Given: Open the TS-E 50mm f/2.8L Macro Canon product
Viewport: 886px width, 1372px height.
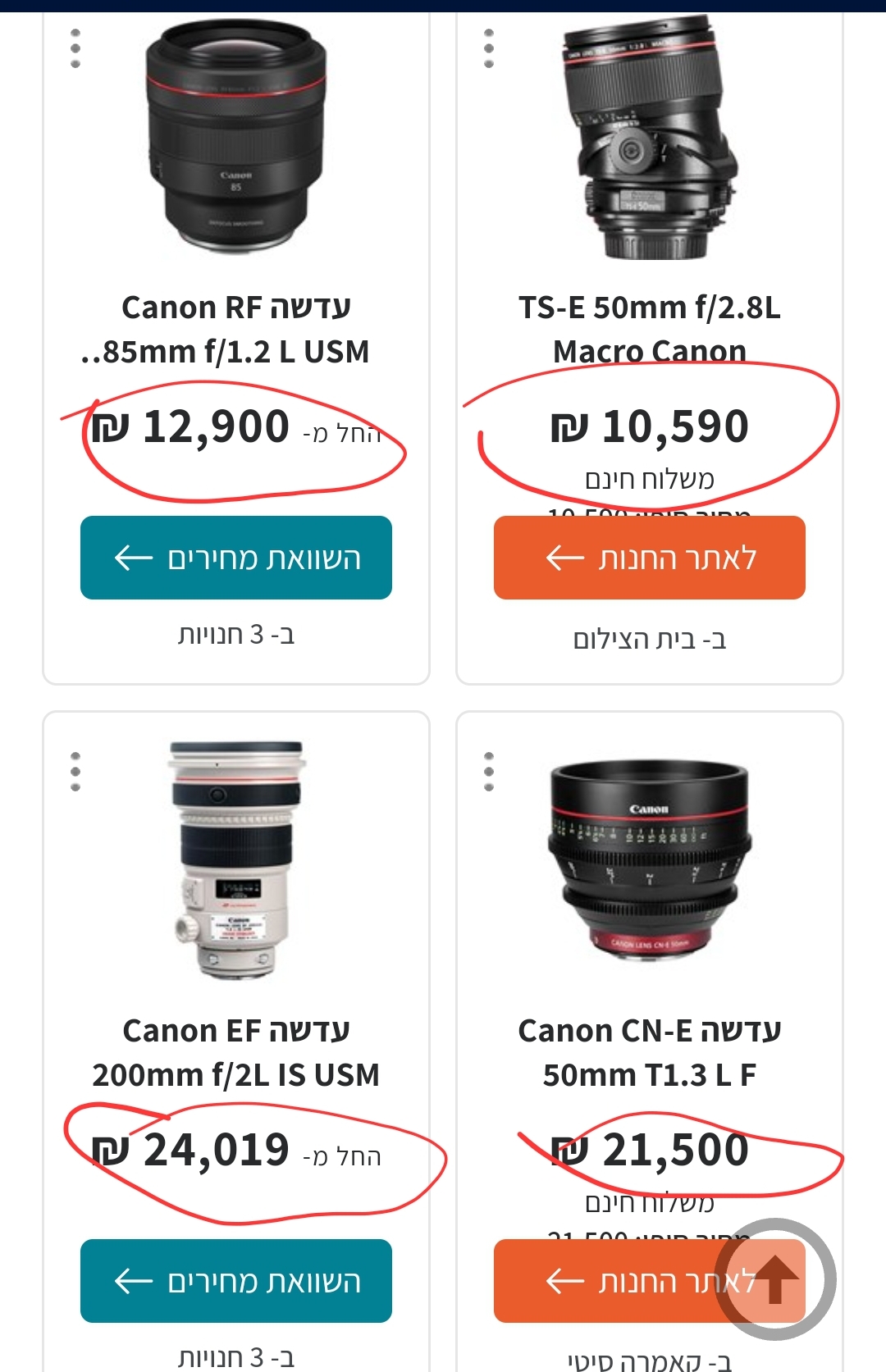Looking at the screenshot, I should point(650,330).
